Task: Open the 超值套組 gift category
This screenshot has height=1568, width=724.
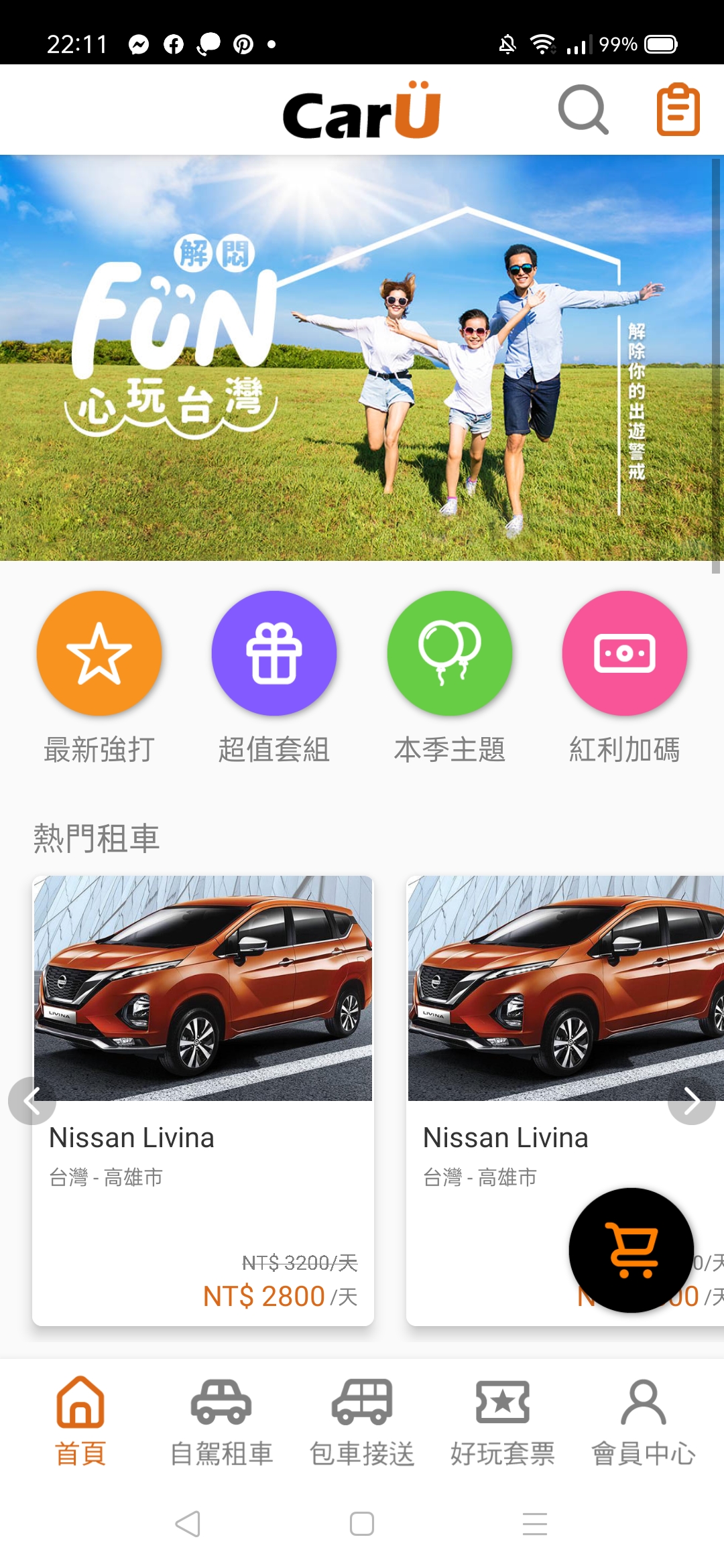Action: [x=274, y=677]
